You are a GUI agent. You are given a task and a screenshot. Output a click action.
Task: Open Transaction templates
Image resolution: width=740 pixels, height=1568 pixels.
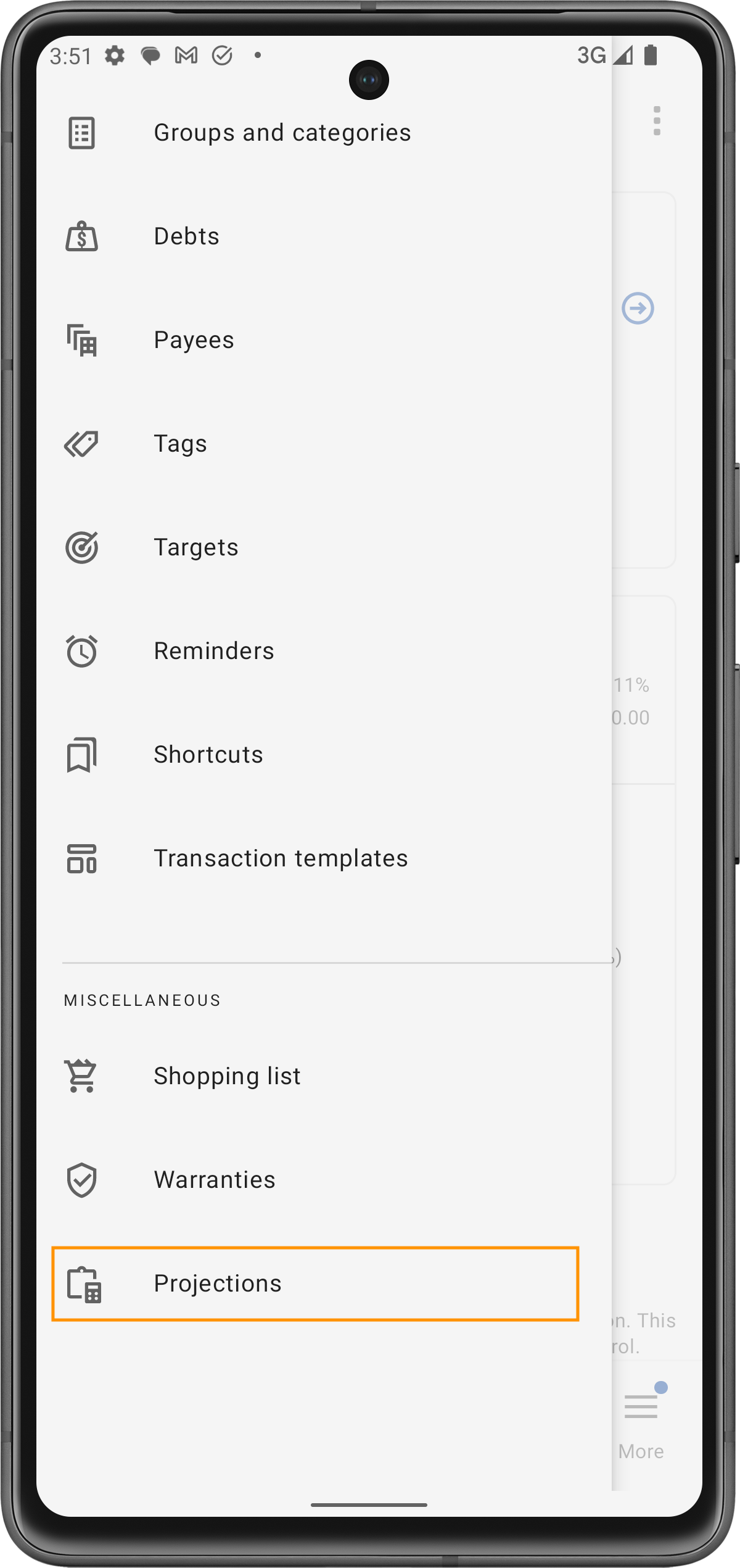tap(281, 858)
